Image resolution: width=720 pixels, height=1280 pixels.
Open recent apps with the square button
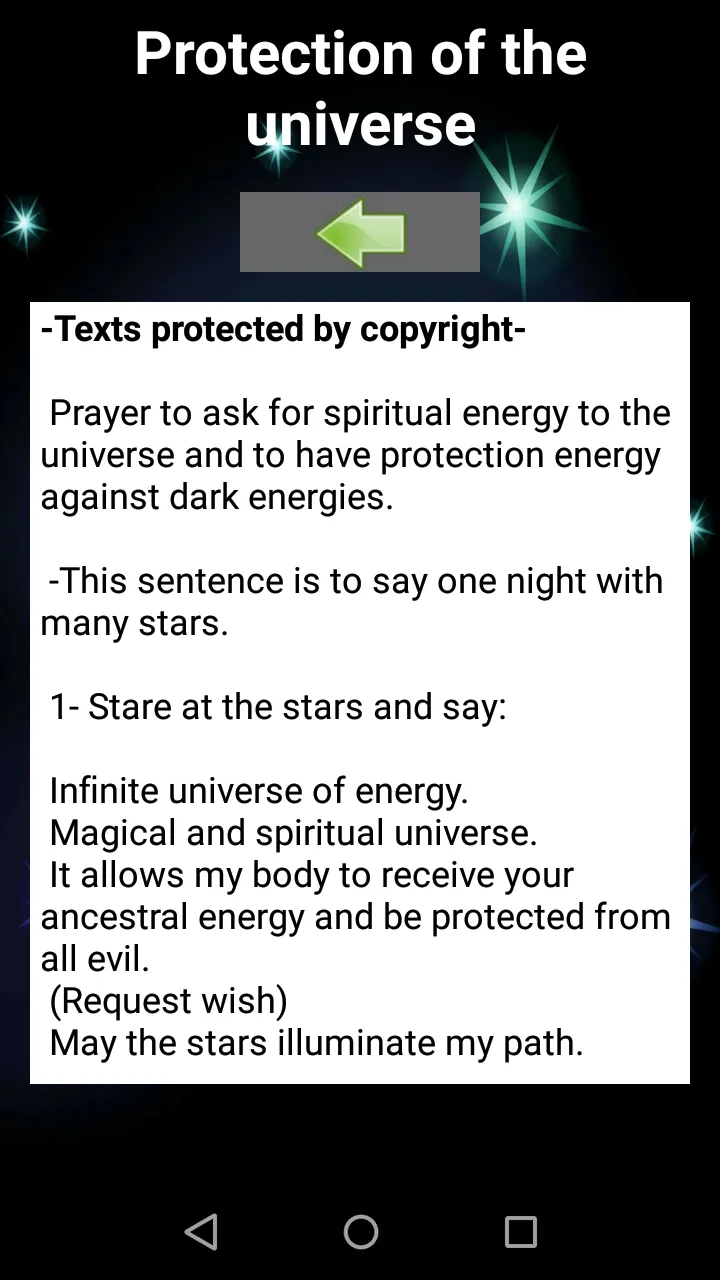[519, 1233]
